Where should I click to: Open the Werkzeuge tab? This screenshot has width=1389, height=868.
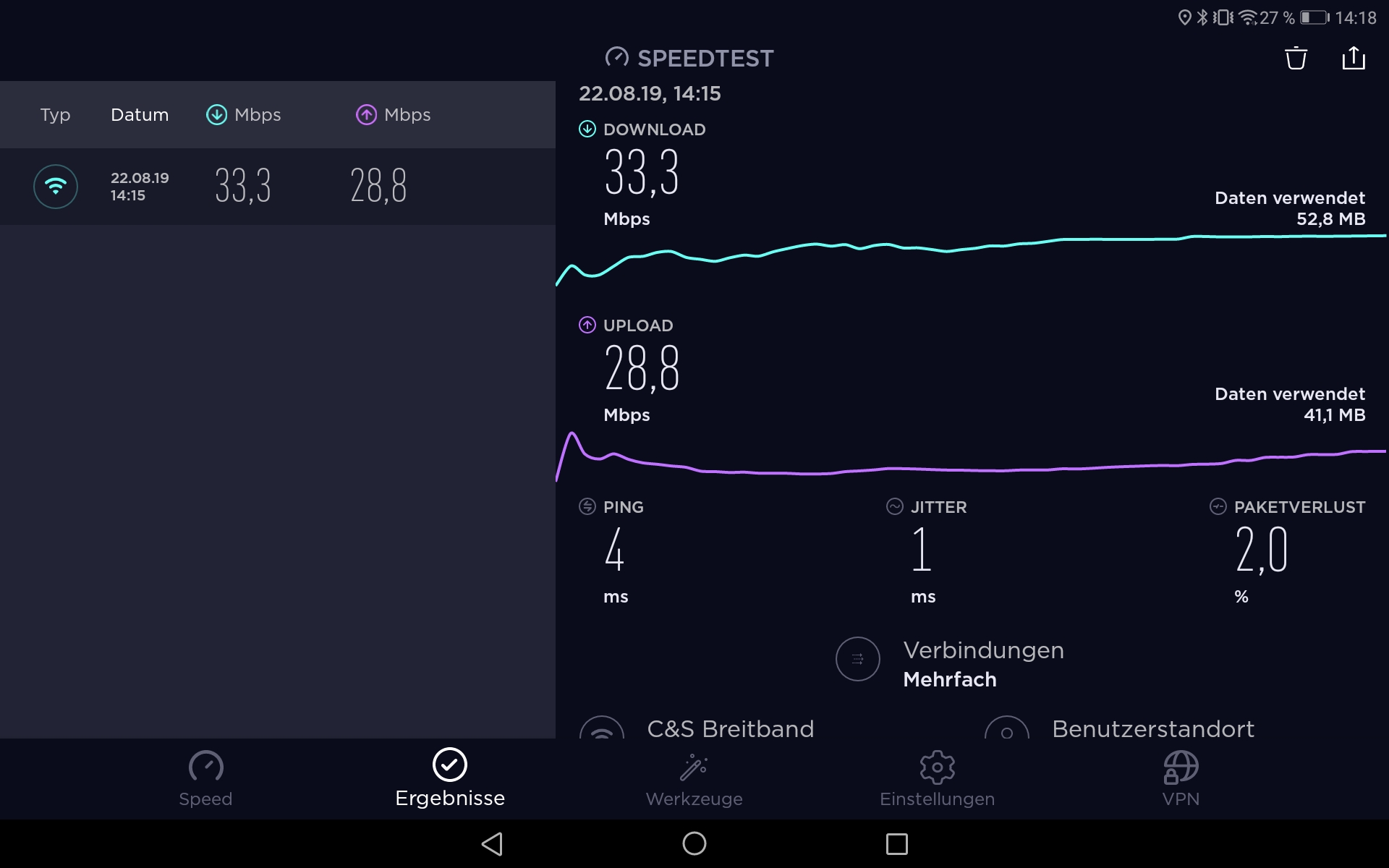694,779
